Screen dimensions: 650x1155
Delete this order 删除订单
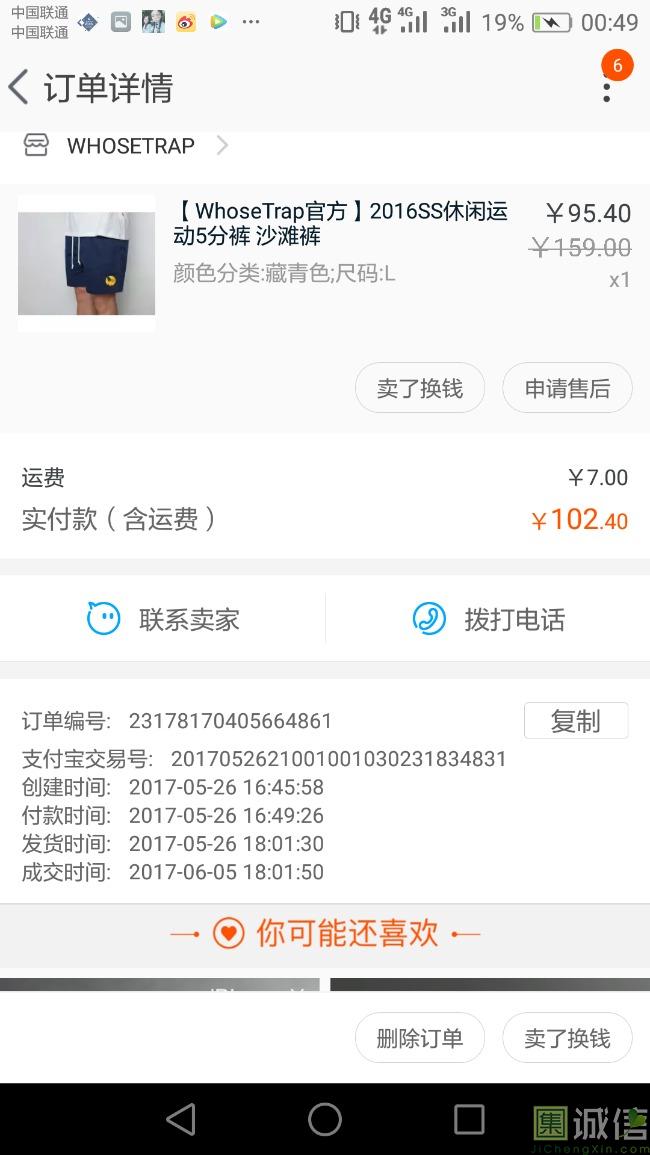pyautogui.click(x=419, y=1038)
